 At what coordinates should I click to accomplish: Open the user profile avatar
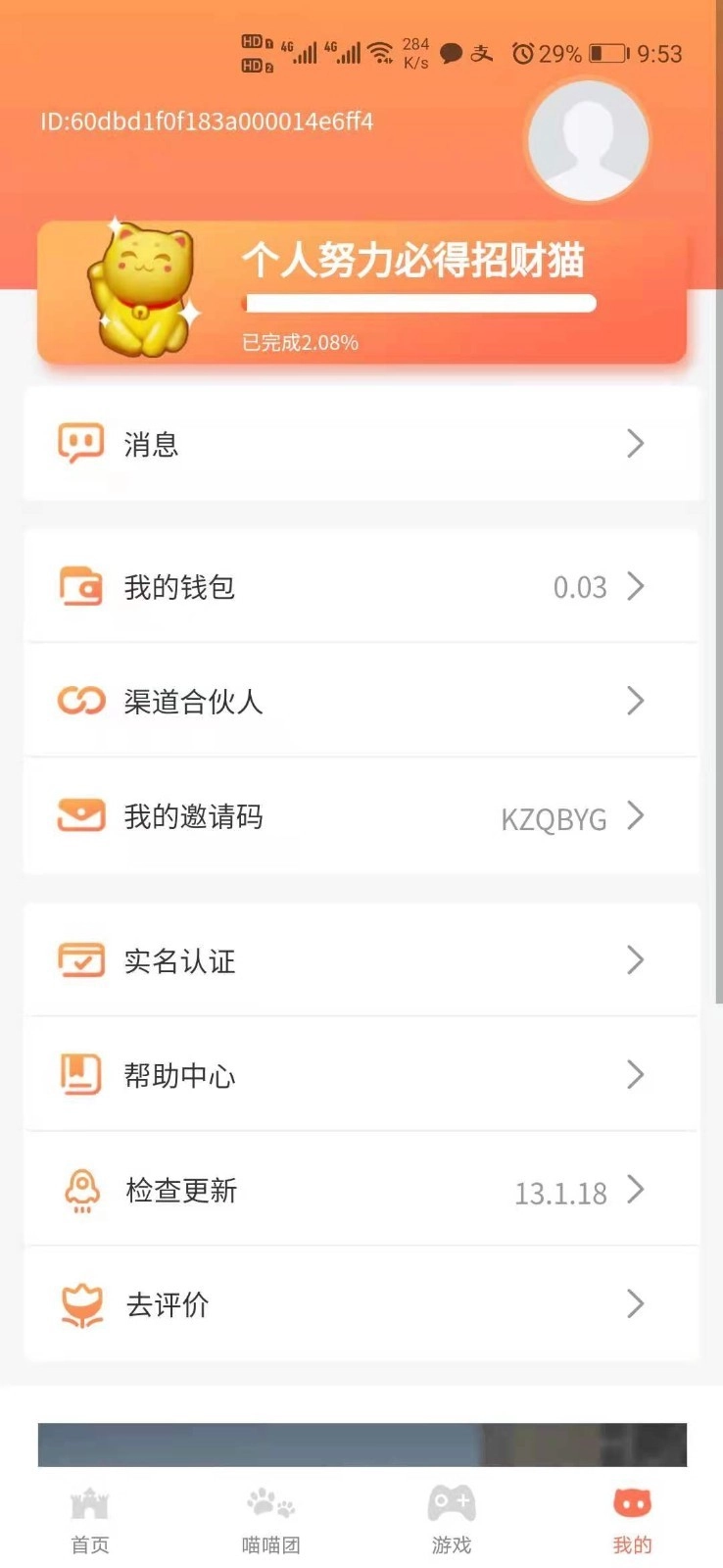(586, 141)
